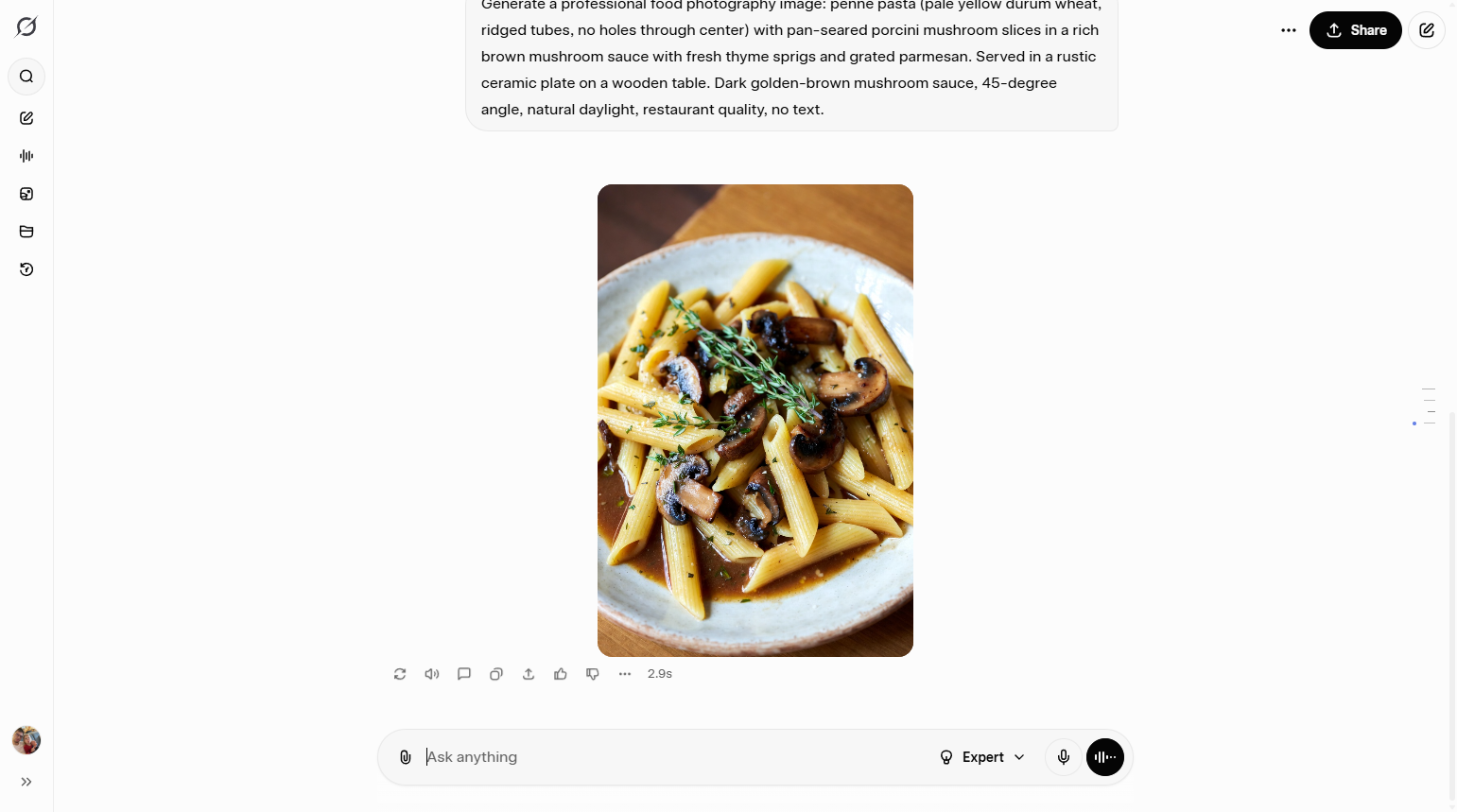The height and width of the screenshot is (812, 1457).
Task: Expand the sidebar with double chevron
Action: (27, 782)
